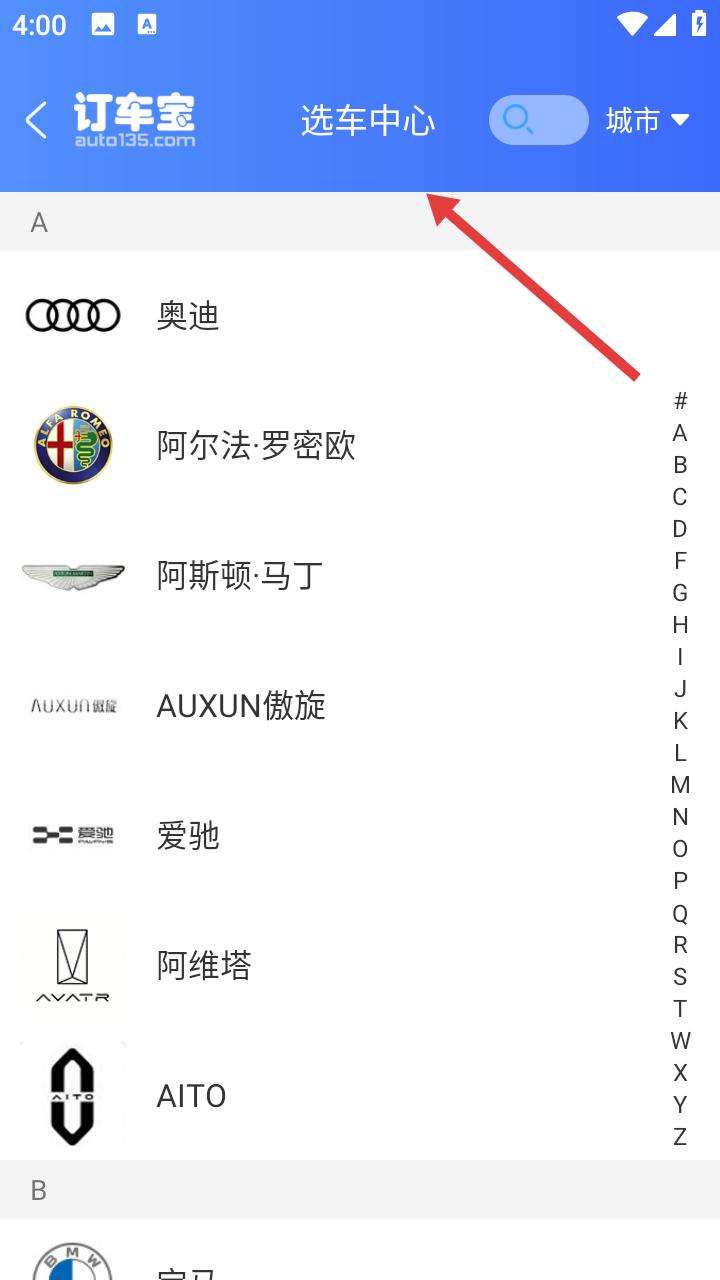Open the AITO brand
This screenshot has width=720, height=1280.
360,1095
